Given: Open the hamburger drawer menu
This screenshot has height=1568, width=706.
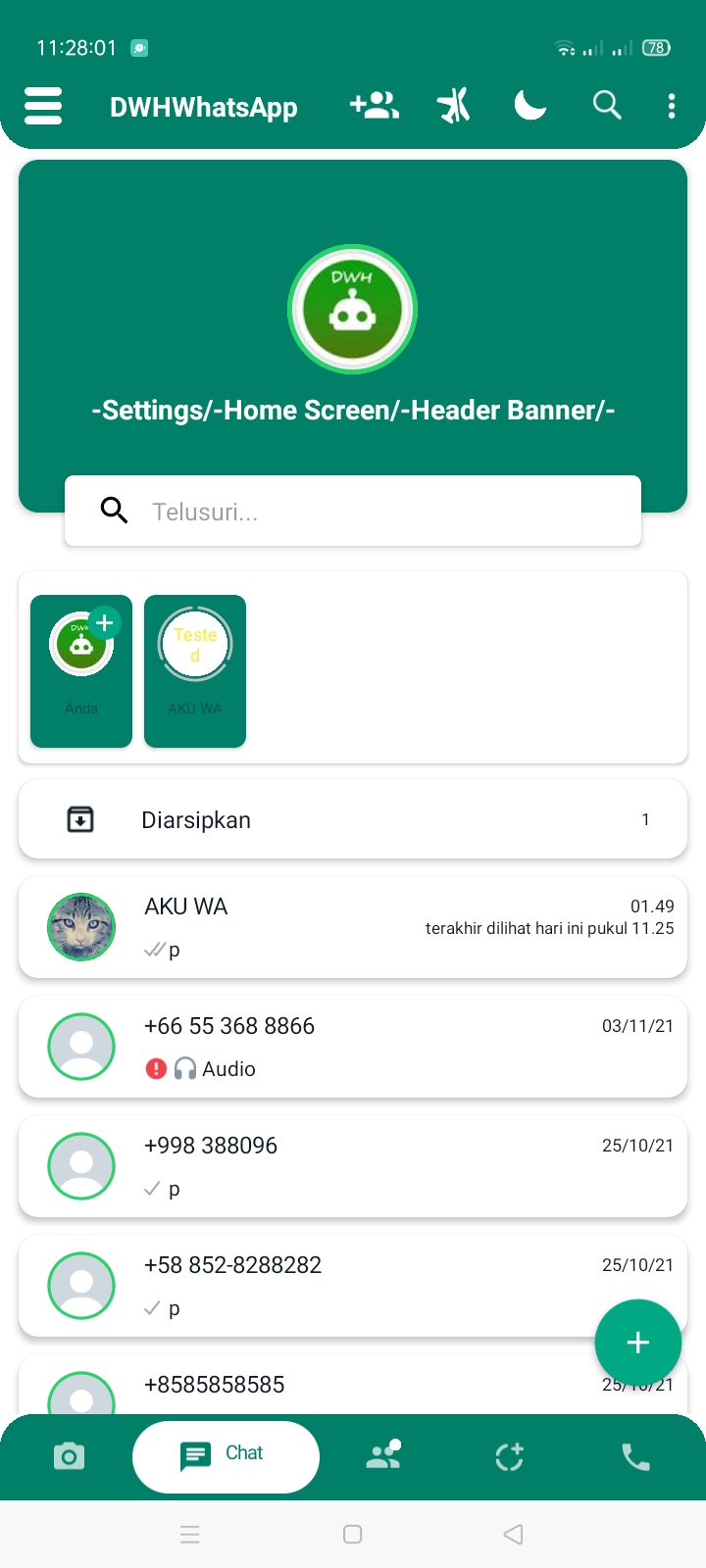Looking at the screenshot, I should (43, 106).
